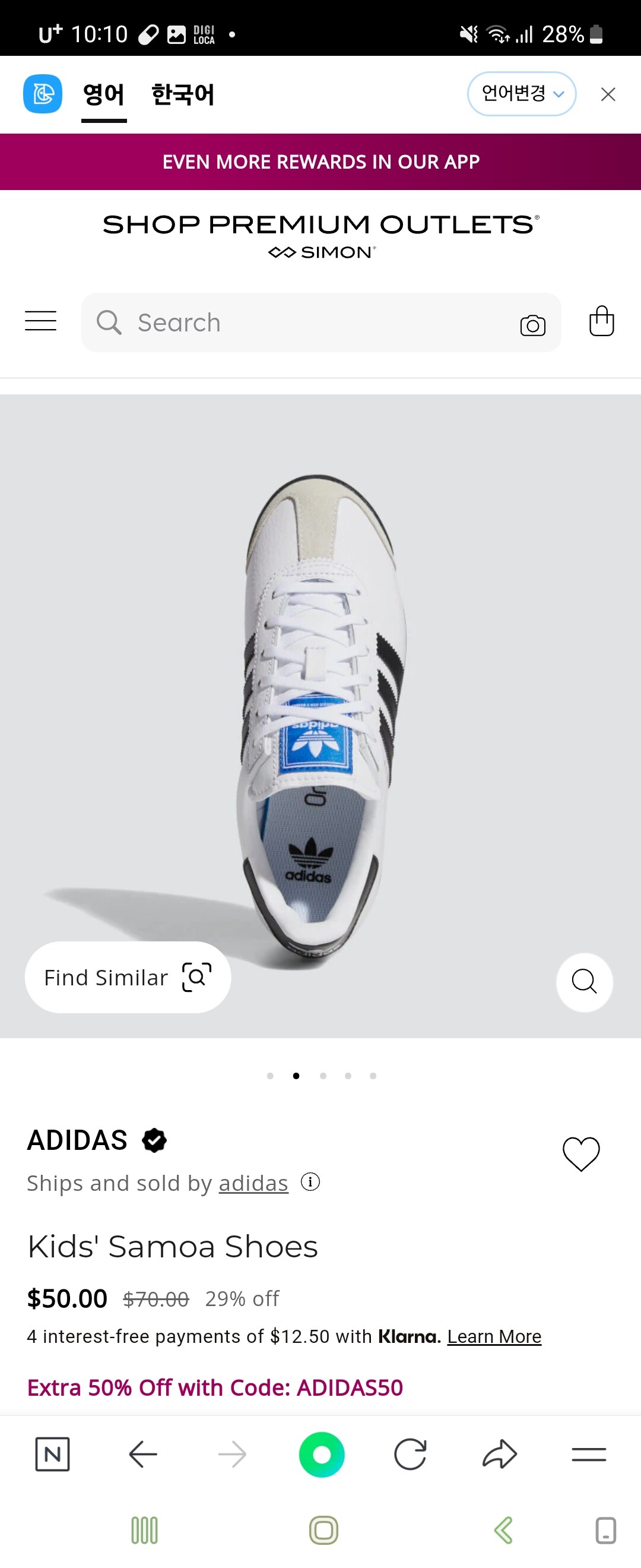Image resolution: width=641 pixels, height=1568 pixels.
Task: Open the shopping bag
Action: (601, 321)
